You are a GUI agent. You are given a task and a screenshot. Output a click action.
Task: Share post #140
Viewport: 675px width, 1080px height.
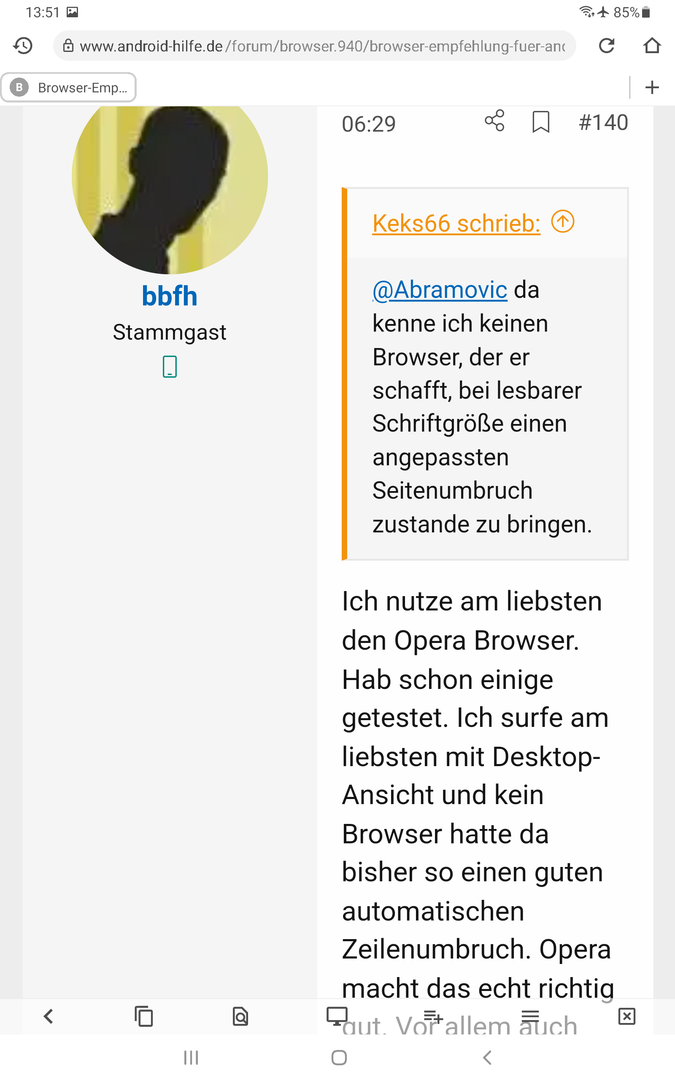coord(495,121)
